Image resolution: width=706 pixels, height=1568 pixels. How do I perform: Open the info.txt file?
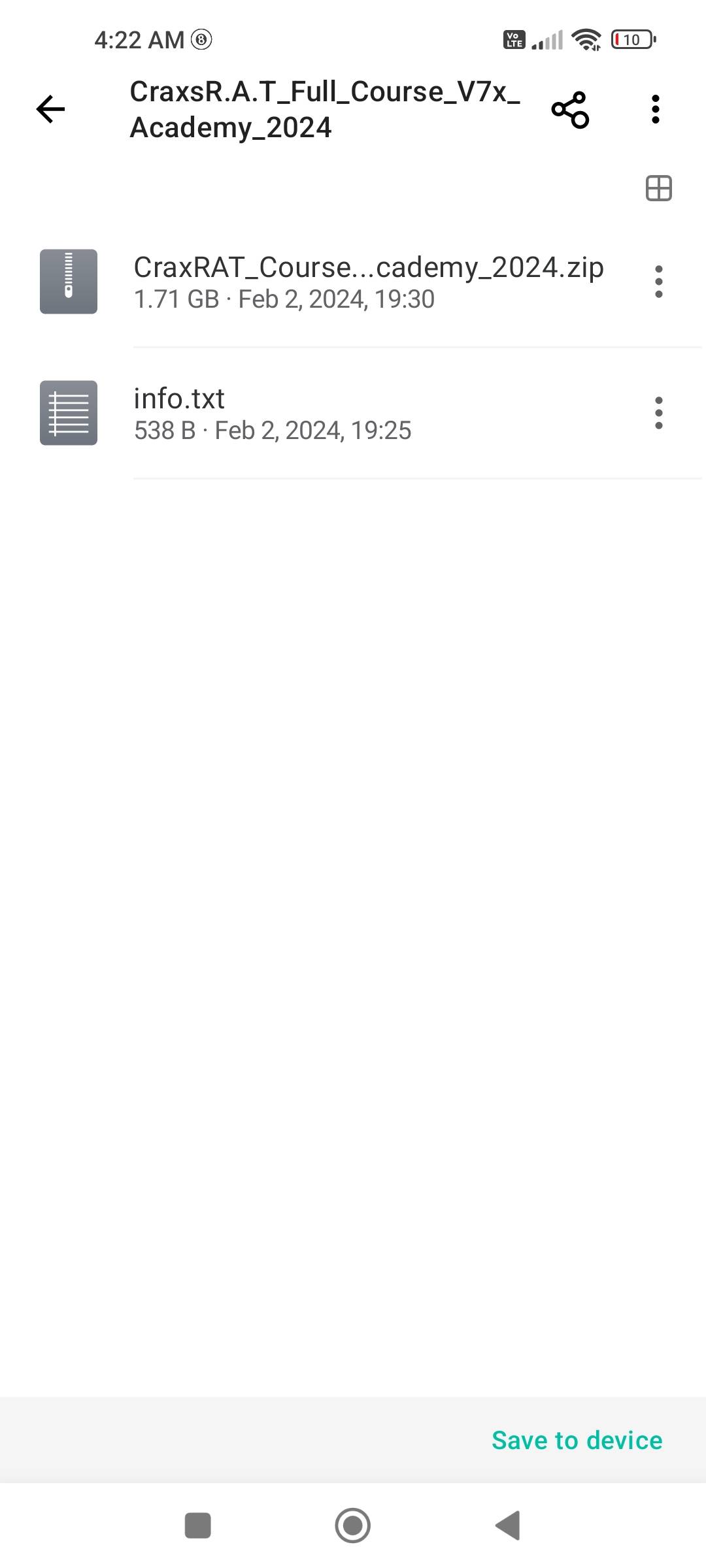tap(271, 413)
